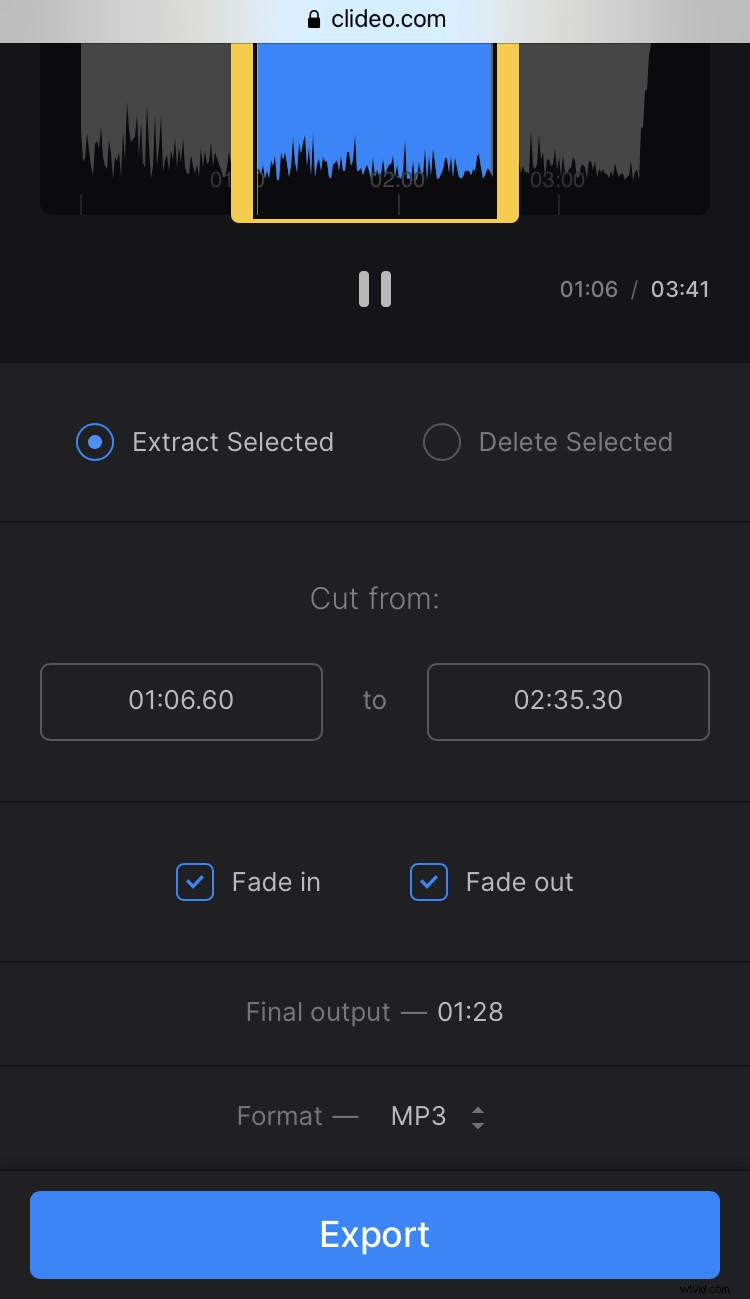750x1299 pixels.
Task: Edit the cut end time 02:35.30
Action: coord(567,701)
